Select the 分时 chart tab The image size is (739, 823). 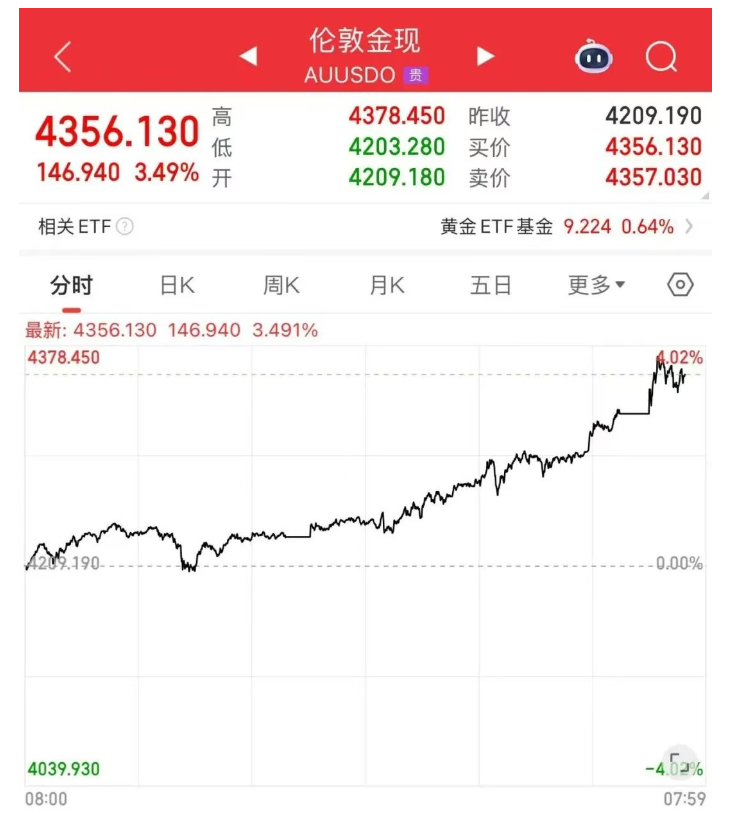click(x=72, y=286)
